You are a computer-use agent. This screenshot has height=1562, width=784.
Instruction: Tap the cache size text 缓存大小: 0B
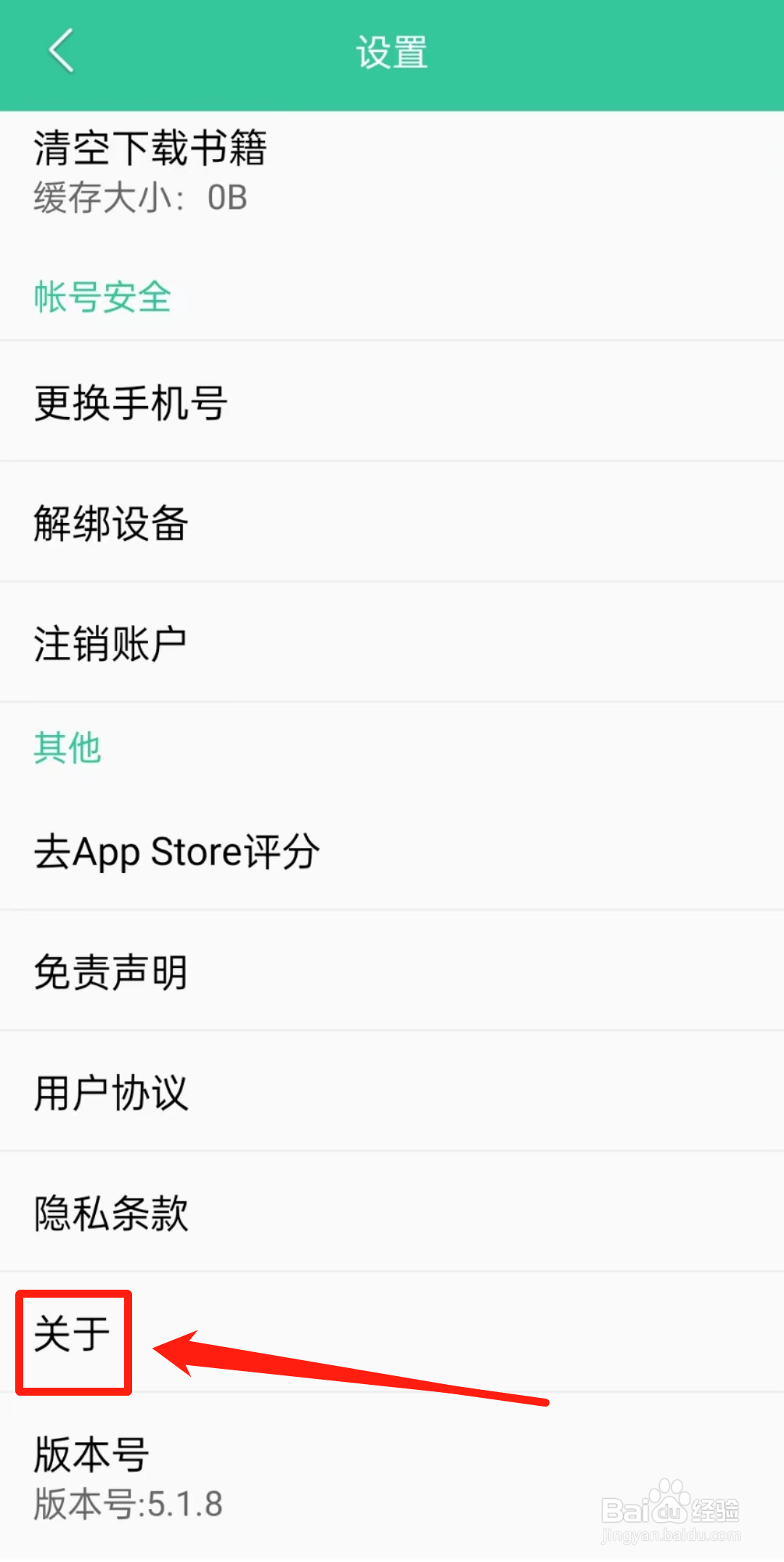(140, 198)
